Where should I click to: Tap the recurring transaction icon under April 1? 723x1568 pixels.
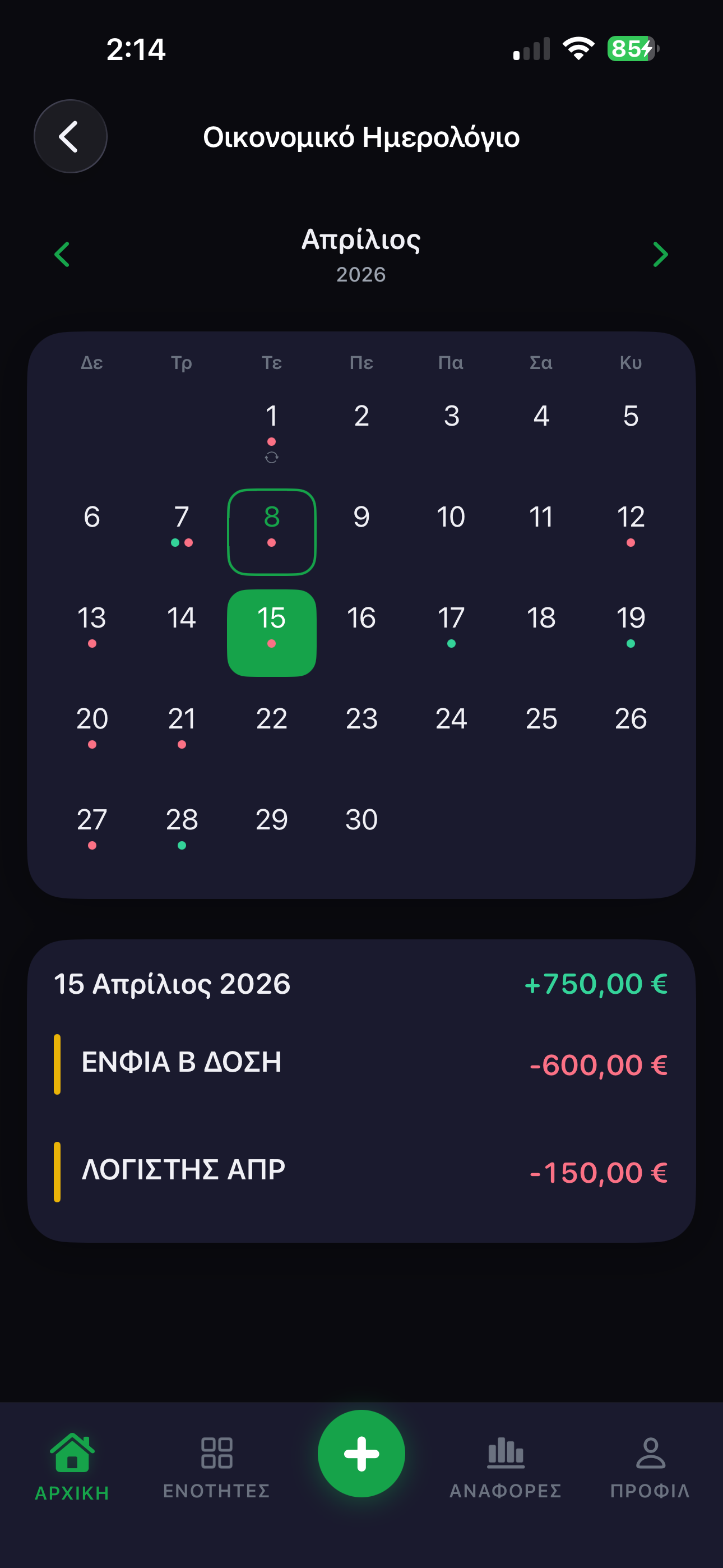(x=272, y=456)
